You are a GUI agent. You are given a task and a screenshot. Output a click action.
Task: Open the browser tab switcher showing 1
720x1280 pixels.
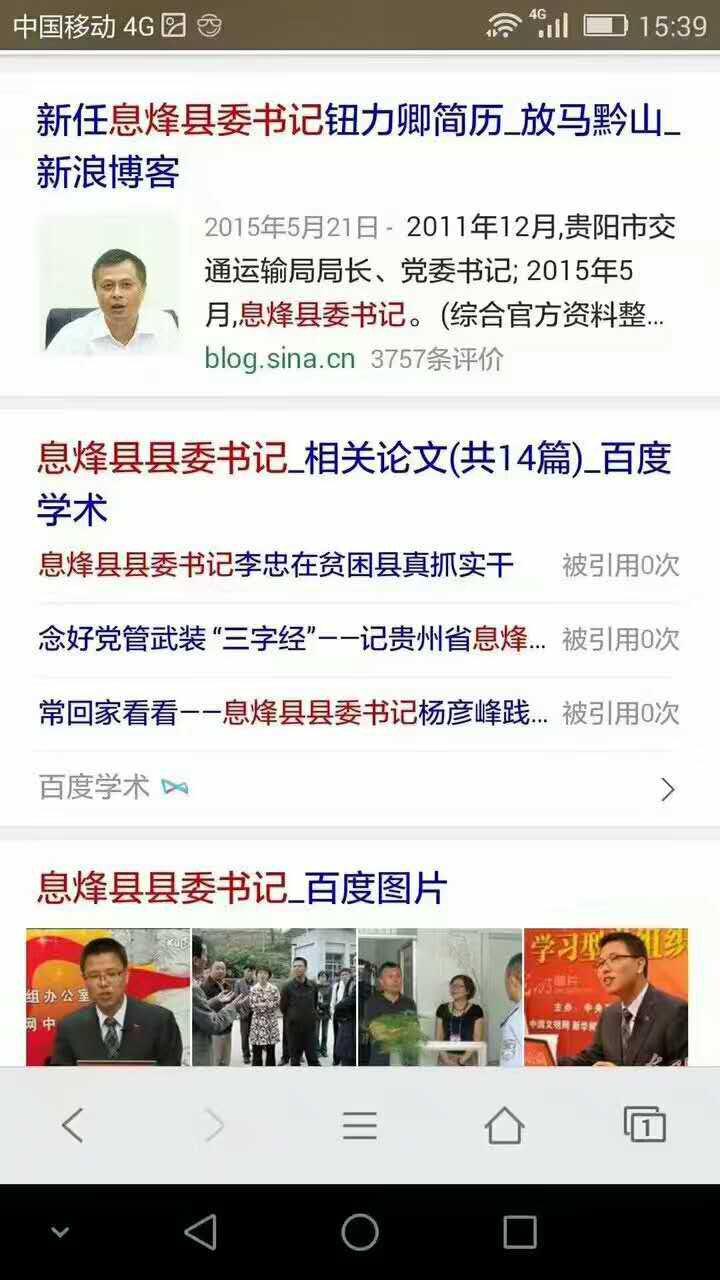pos(645,1126)
